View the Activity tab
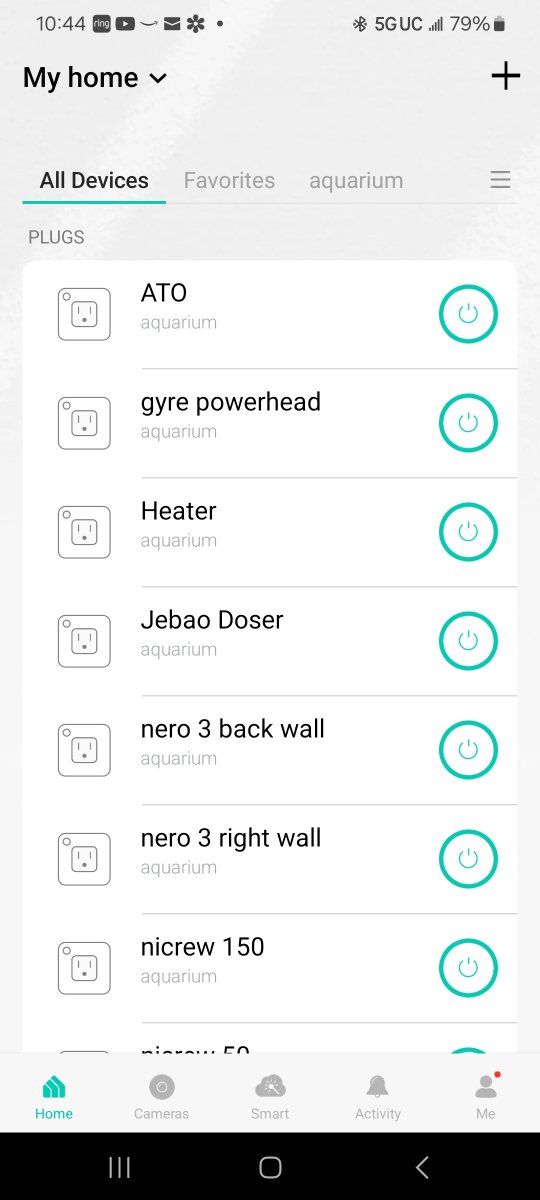540x1200 pixels. (378, 1096)
